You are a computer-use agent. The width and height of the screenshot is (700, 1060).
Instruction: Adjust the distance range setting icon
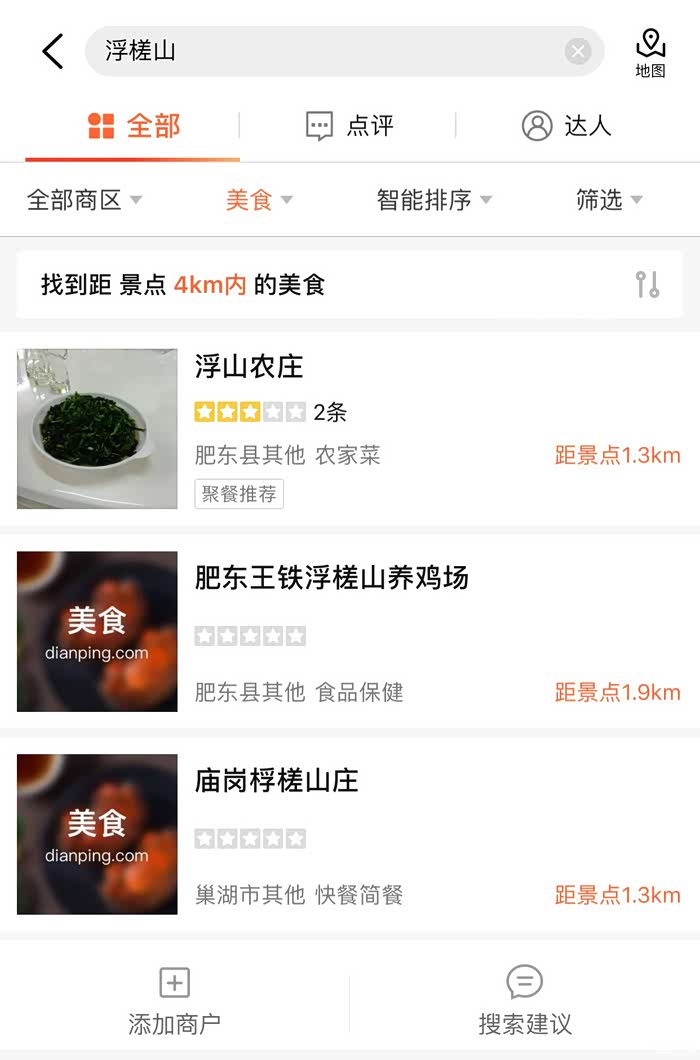click(647, 285)
